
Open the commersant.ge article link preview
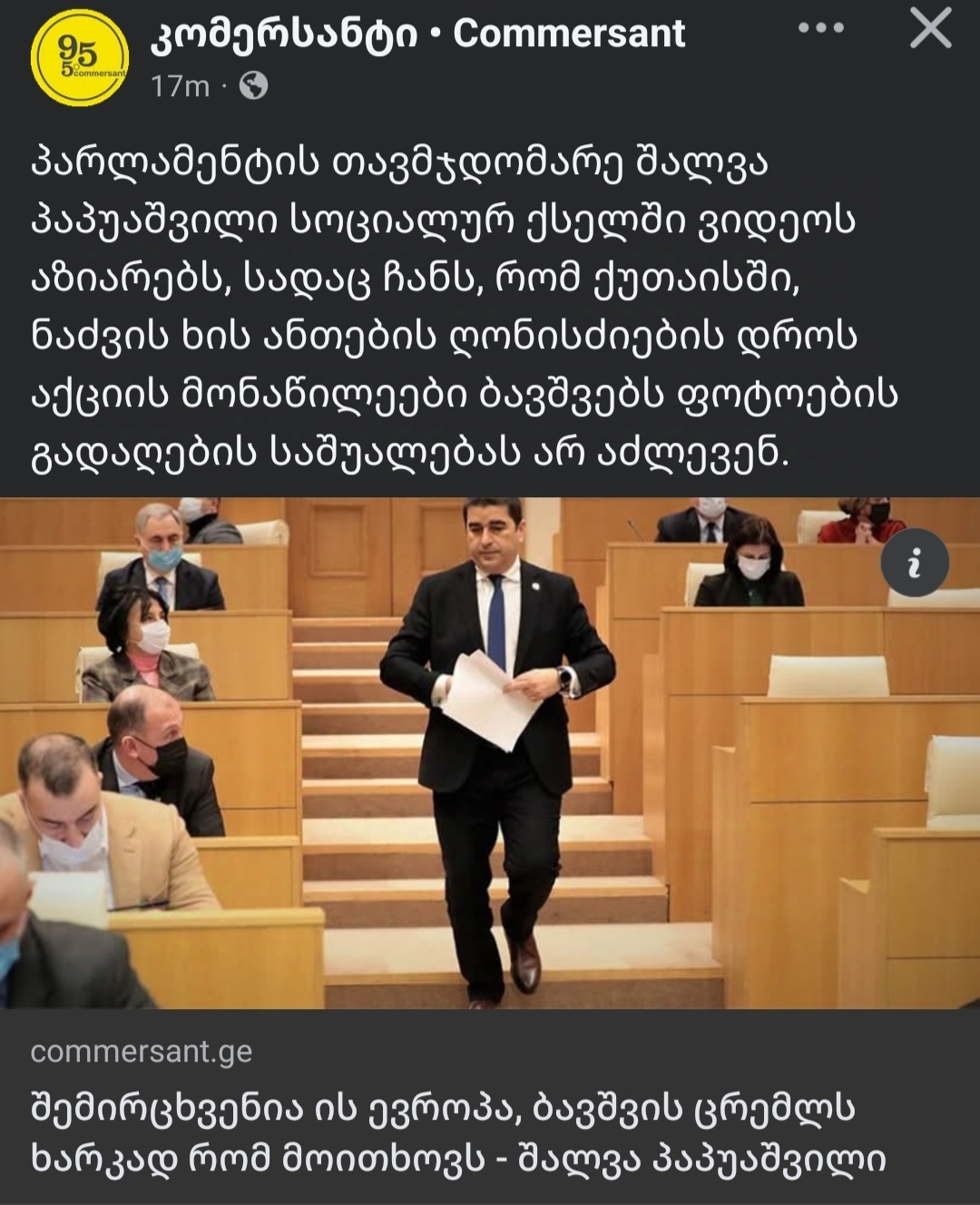tap(142, 1051)
